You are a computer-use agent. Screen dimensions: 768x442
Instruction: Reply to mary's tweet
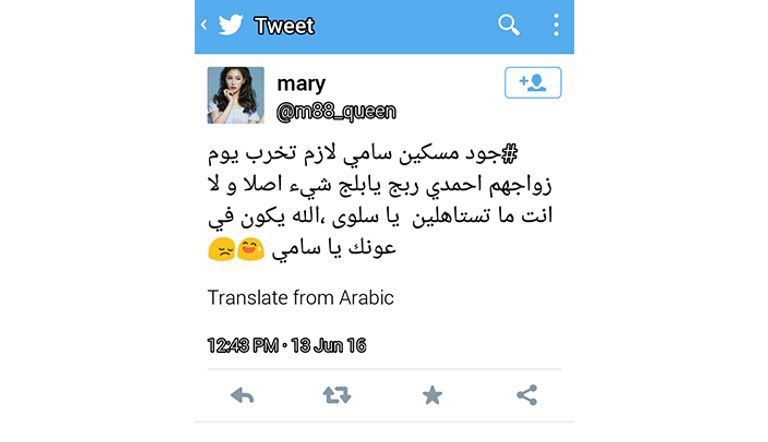tap(243, 396)
